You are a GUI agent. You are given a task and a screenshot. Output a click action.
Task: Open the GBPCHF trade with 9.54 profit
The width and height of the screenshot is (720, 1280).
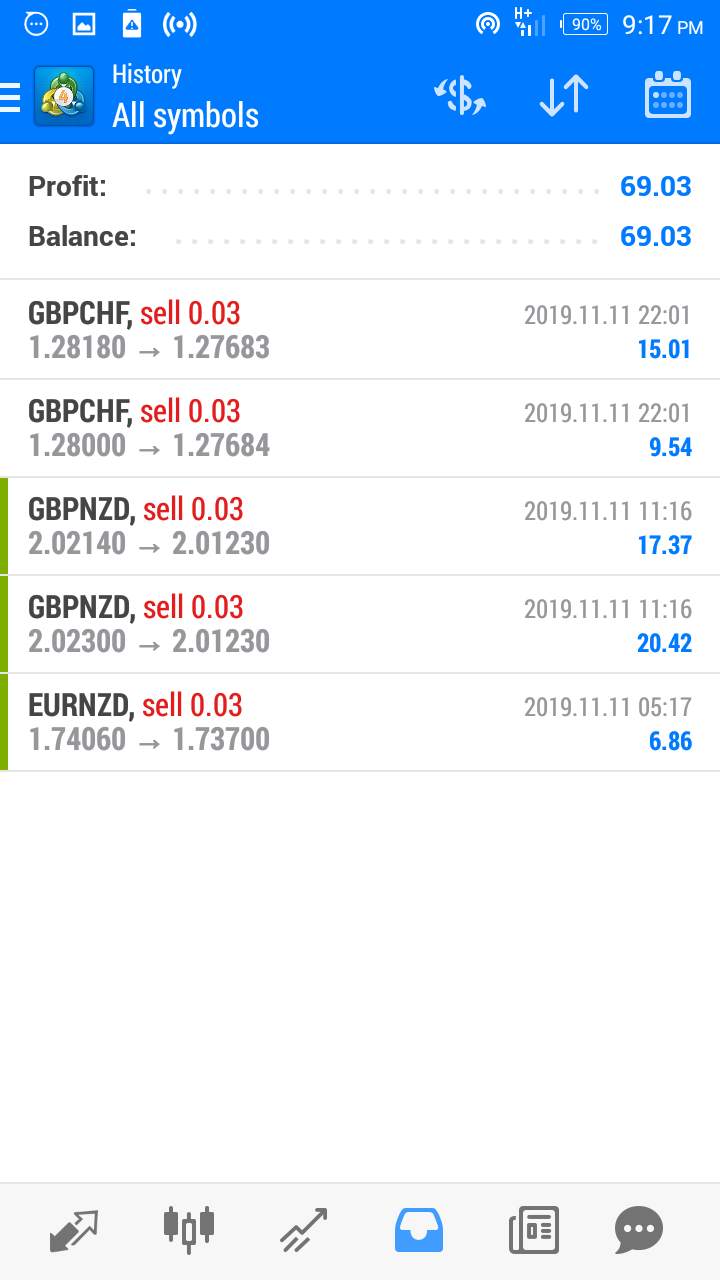point(360,428)
